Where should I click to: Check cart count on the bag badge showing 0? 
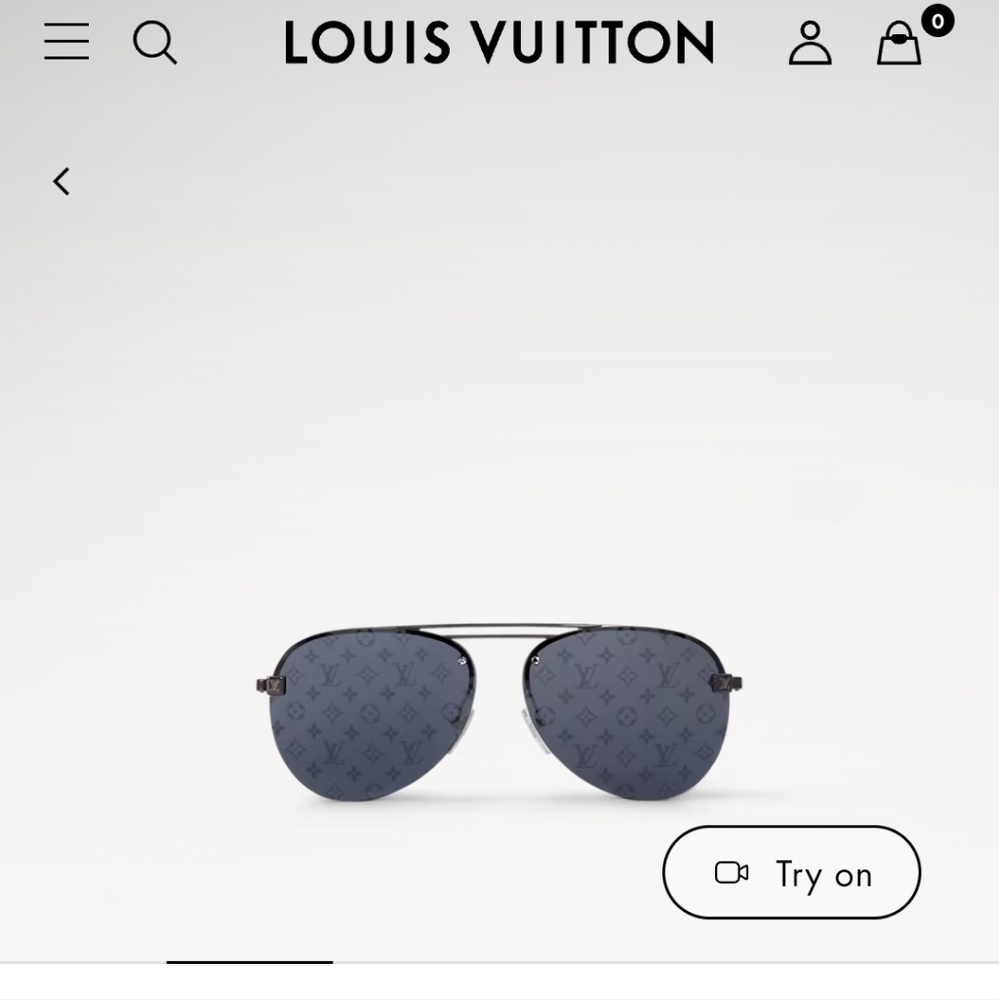[x=936, y=21]
